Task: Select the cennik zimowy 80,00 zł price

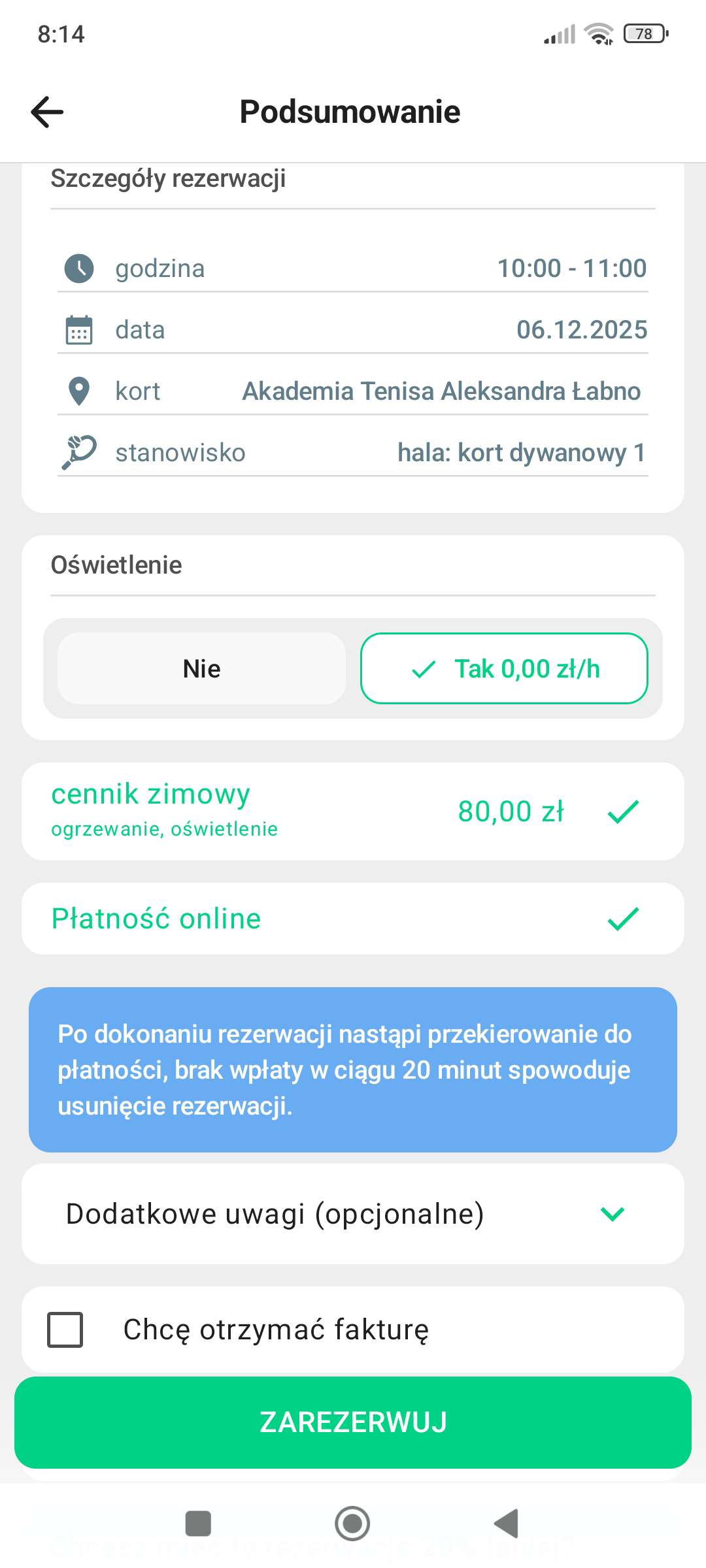Action: [353, 811]
